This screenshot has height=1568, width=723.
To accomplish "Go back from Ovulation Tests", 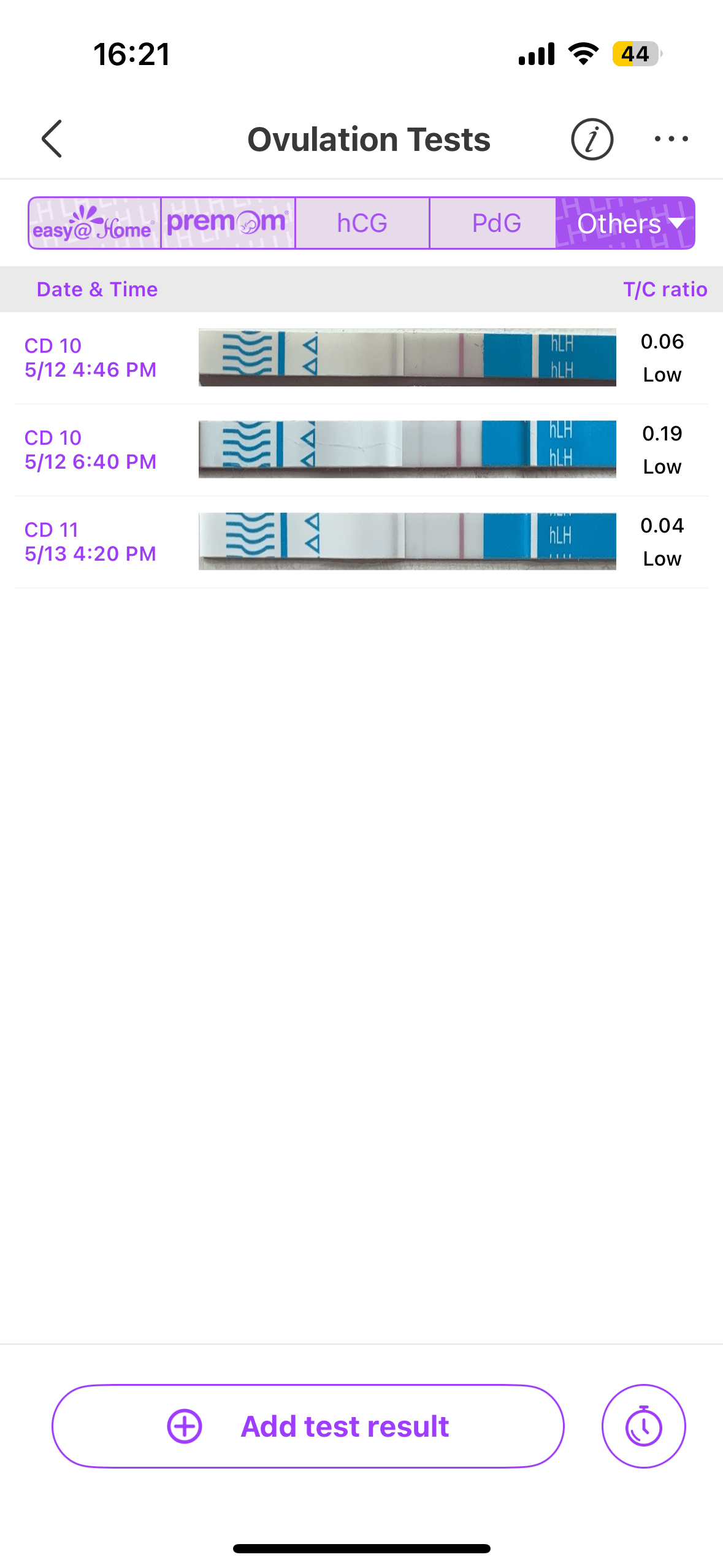I will [x=52, y=139].
